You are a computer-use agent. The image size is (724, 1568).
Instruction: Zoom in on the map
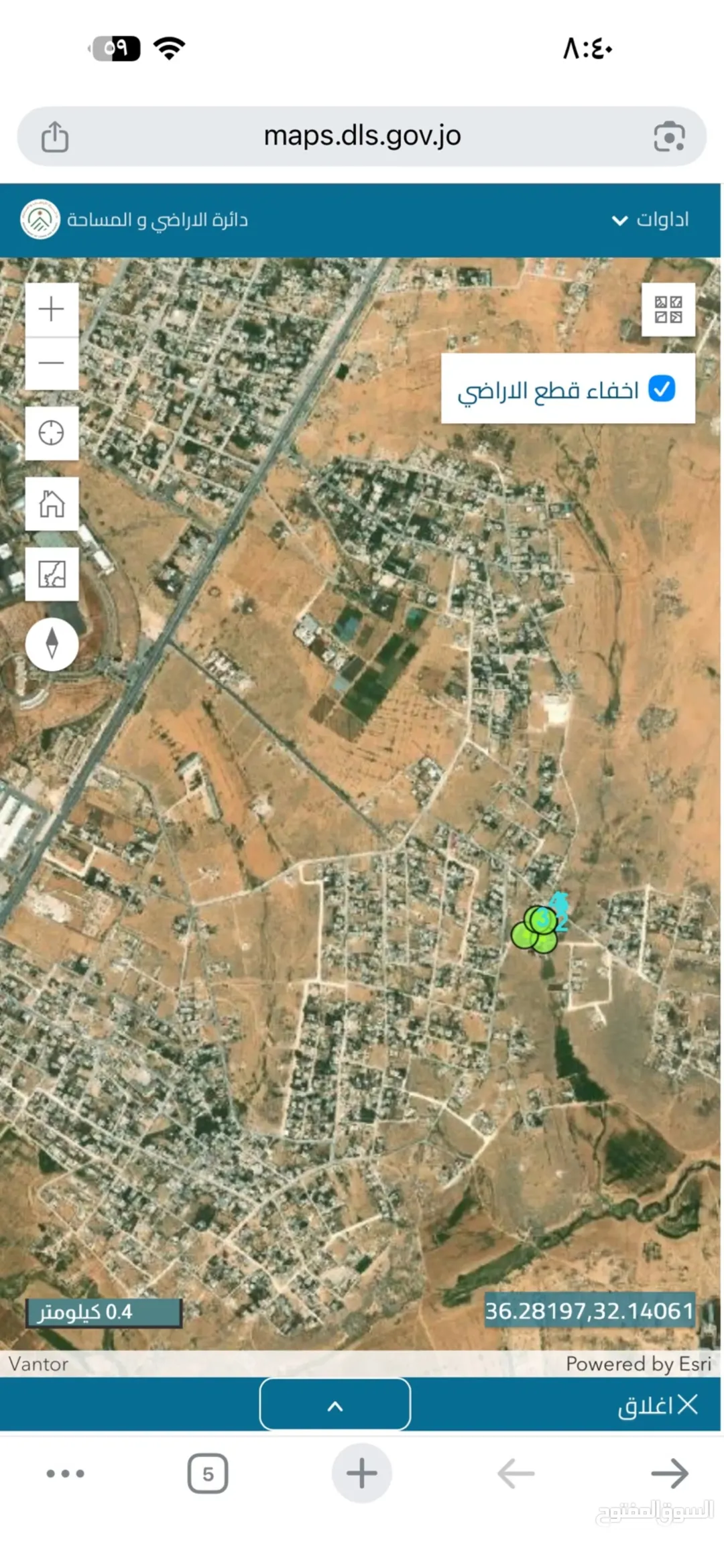point(52,310)
